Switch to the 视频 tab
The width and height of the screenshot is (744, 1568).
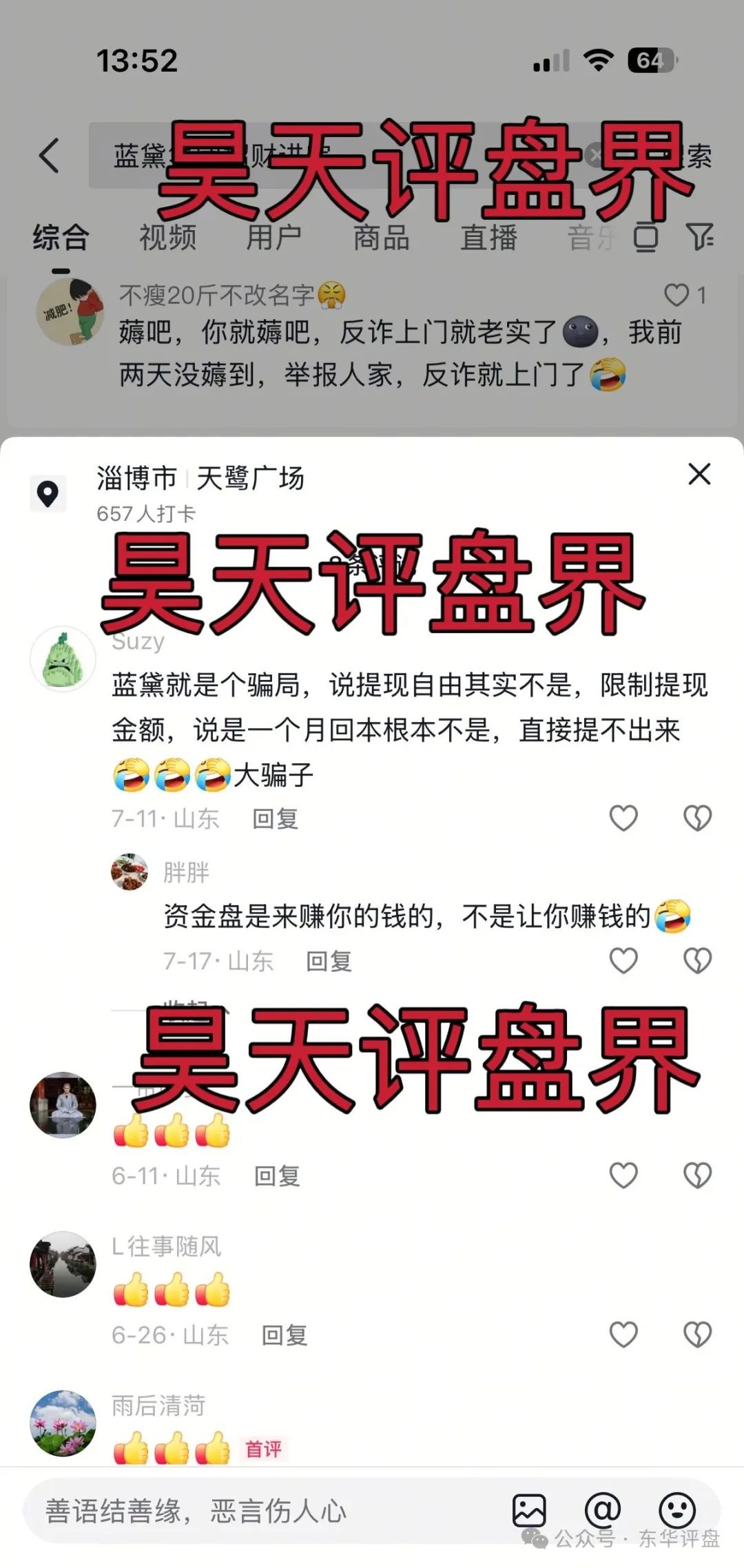167,239
